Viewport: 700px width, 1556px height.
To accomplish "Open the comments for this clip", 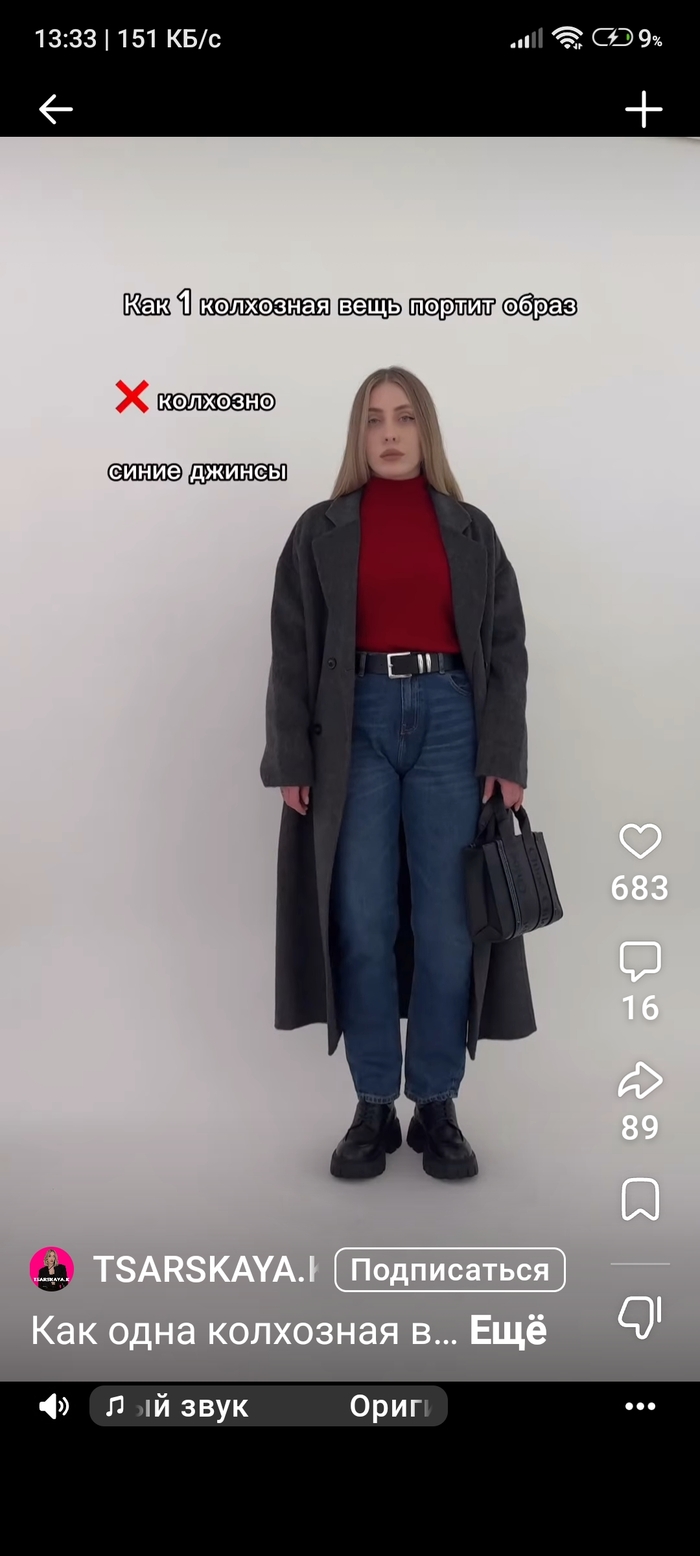I will (640, 962).
